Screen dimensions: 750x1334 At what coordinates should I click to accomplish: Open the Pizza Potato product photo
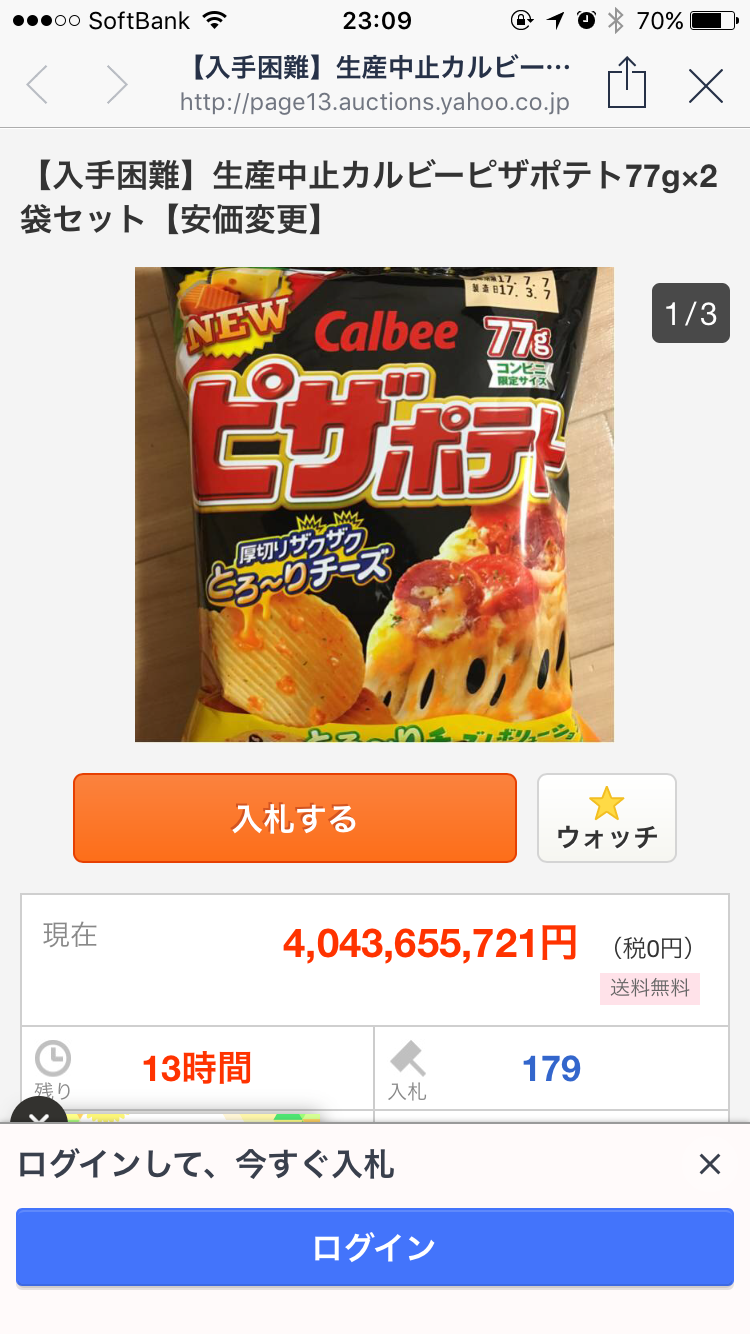tap(374, 504)
